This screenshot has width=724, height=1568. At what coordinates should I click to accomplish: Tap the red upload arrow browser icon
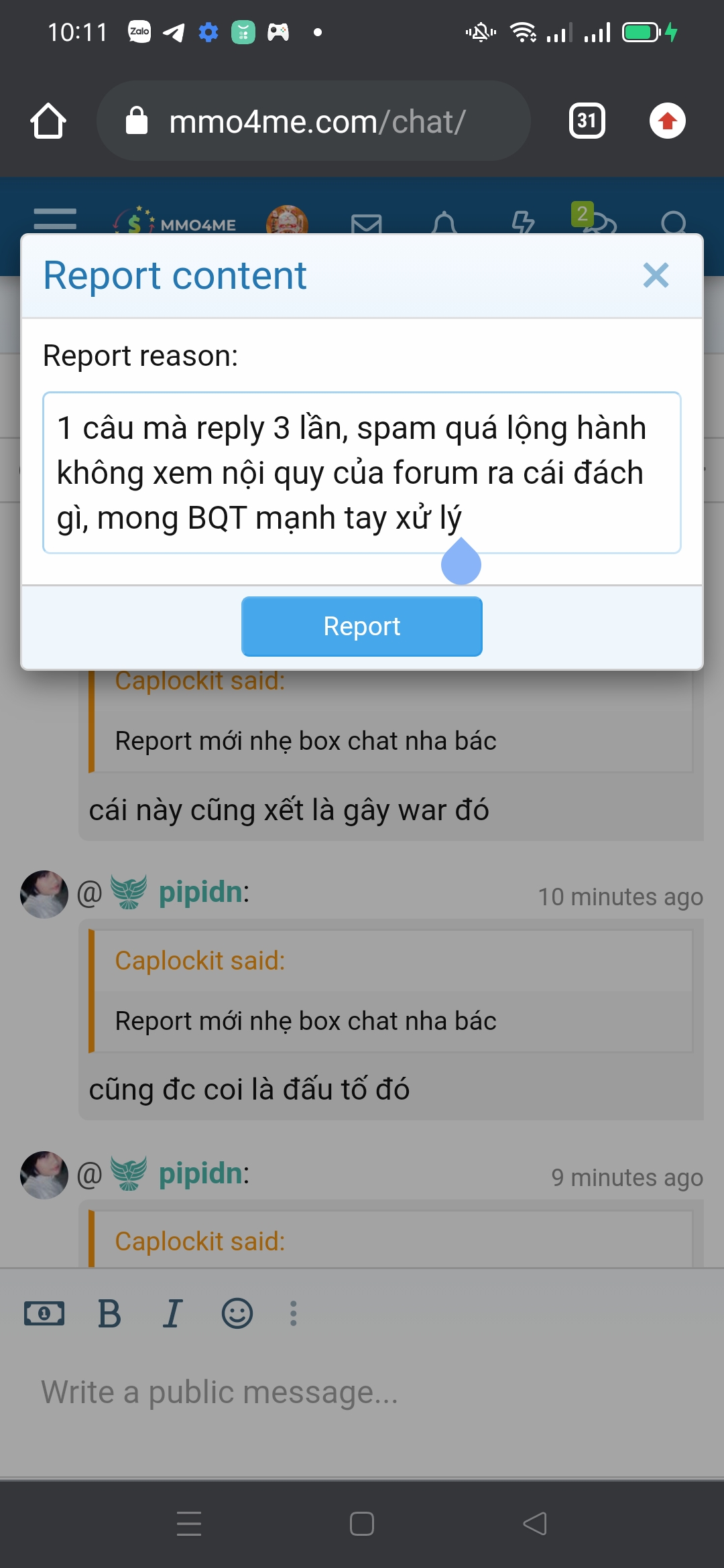click(667, 121)
